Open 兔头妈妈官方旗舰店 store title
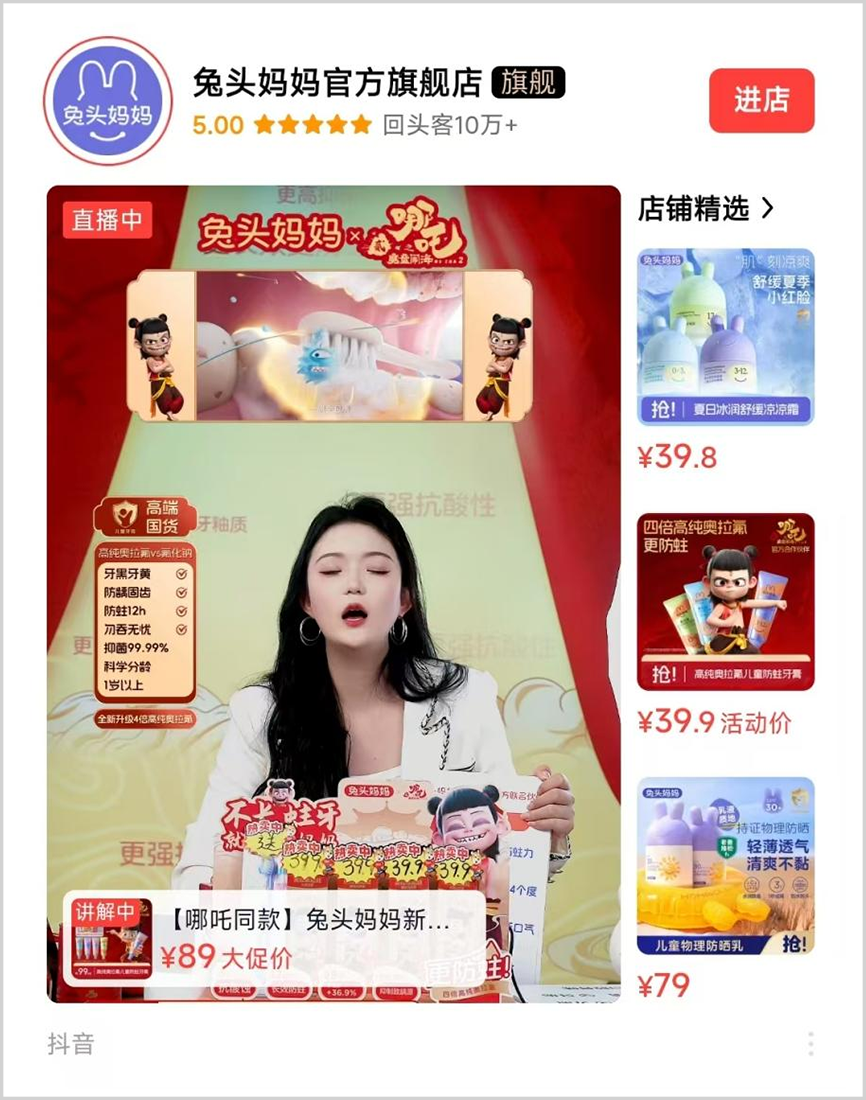The width and height of the screenshot is (866, 1100). (337, 82)
